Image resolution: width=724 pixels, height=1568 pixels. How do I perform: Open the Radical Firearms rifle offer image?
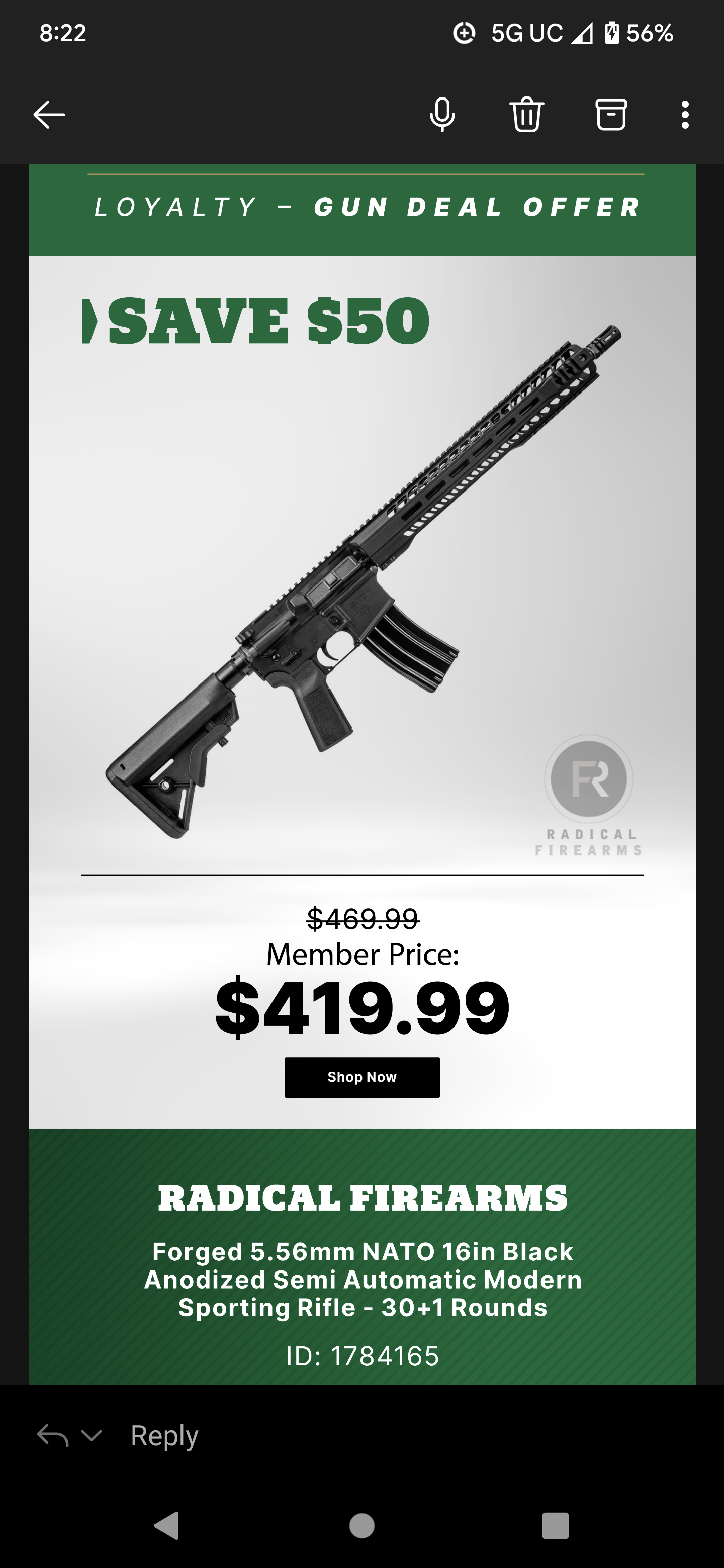[361, 566]
